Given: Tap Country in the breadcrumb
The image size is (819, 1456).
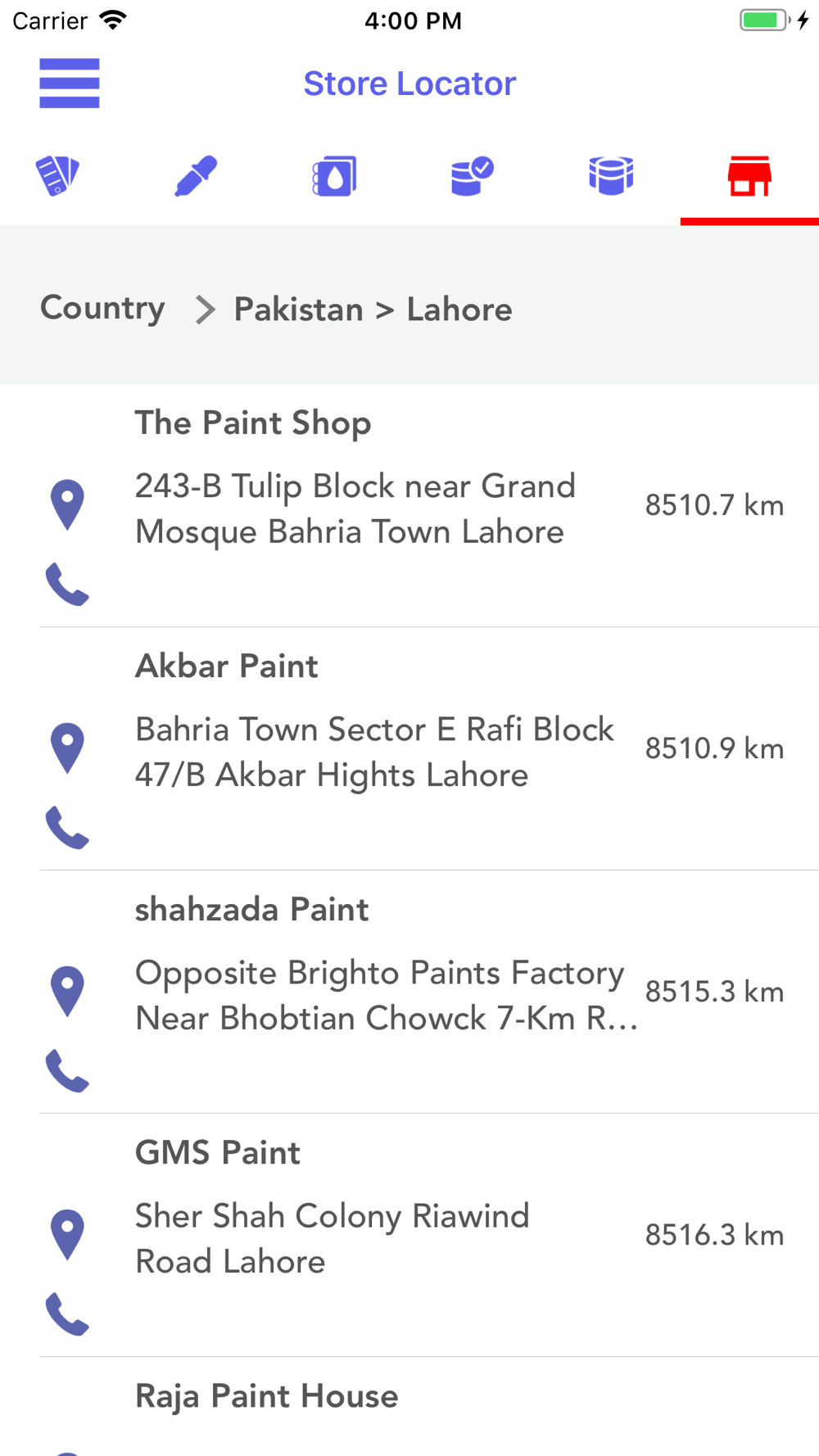Looking at the screenshot, I should click(x=102, y=309).
